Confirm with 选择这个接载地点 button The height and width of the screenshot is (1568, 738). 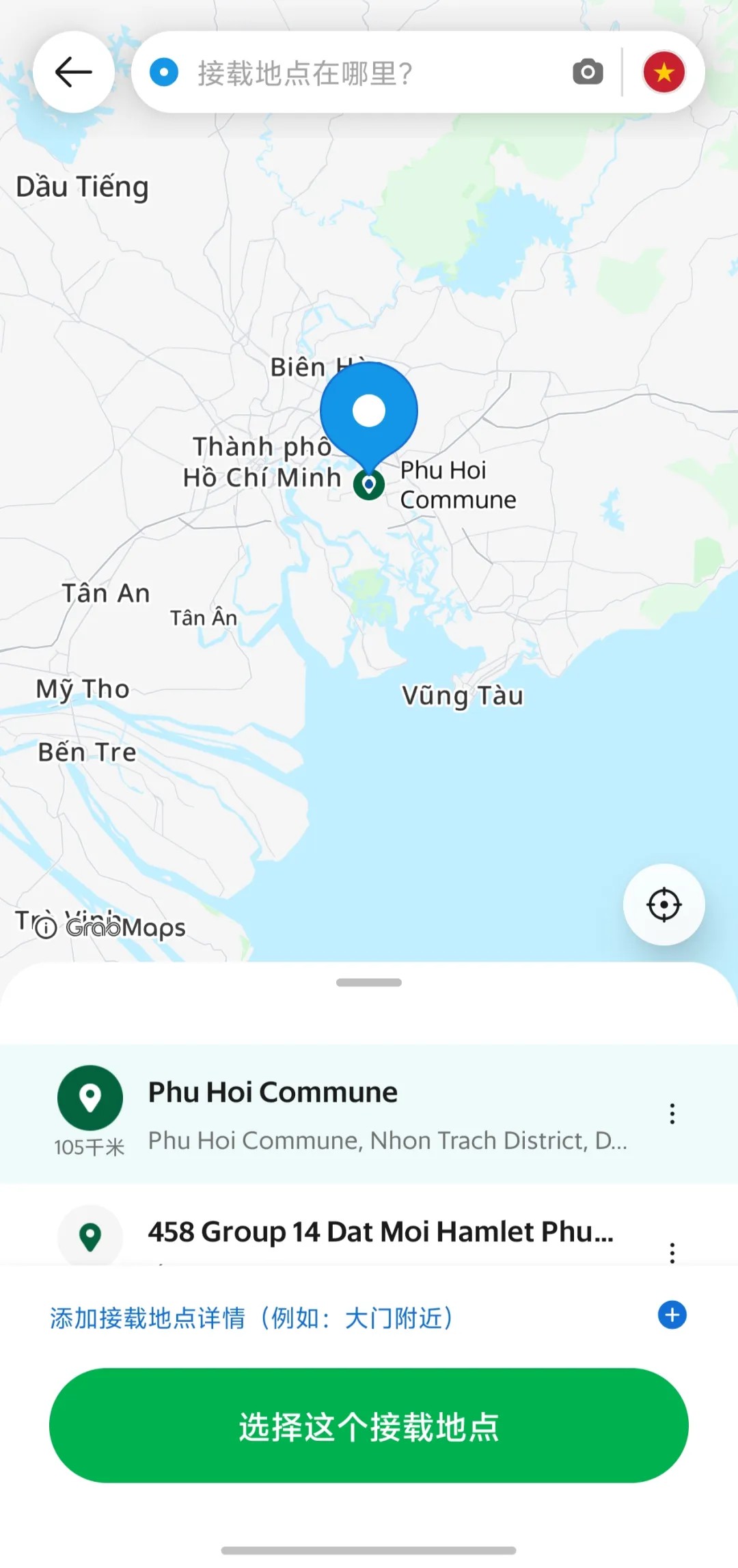(369, 1426)
